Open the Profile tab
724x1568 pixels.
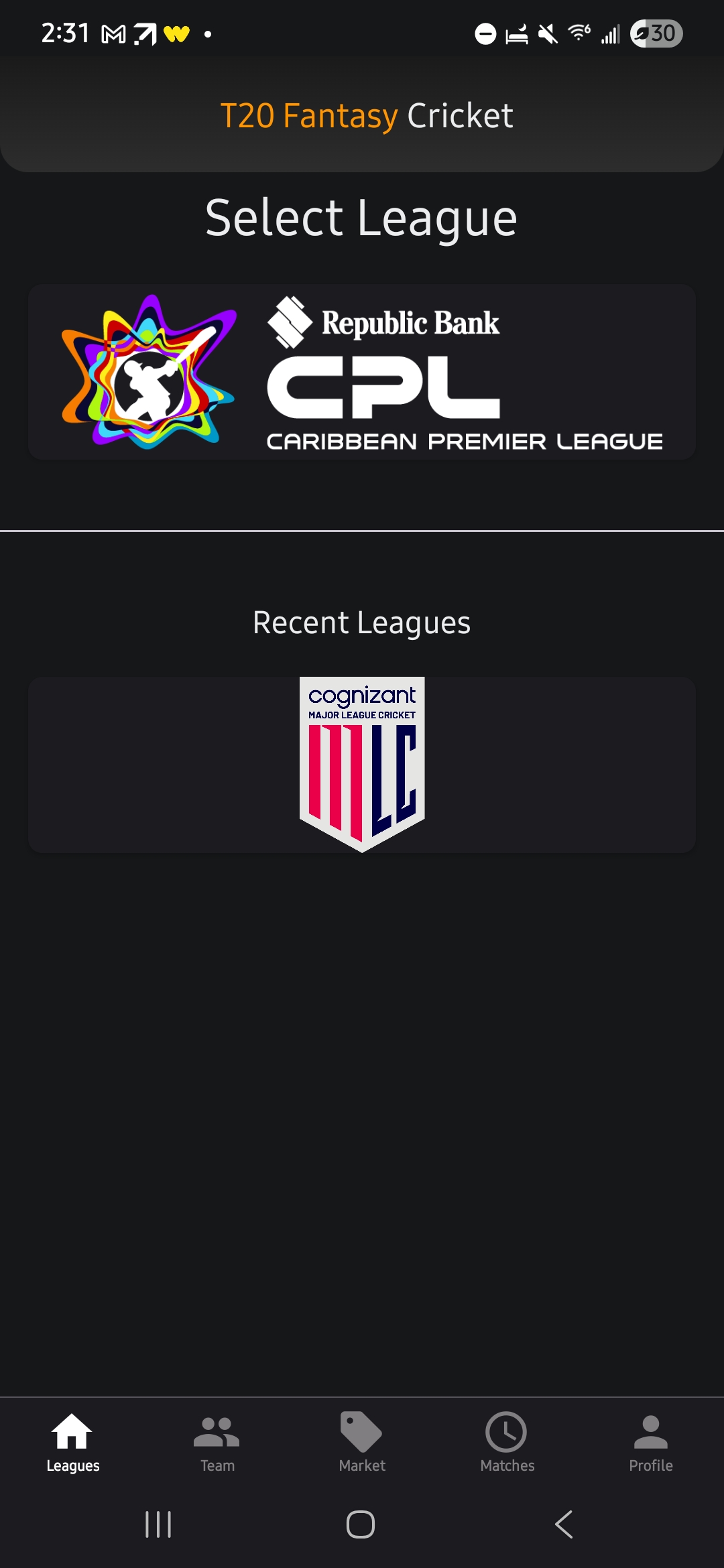tap(651, 1443)
